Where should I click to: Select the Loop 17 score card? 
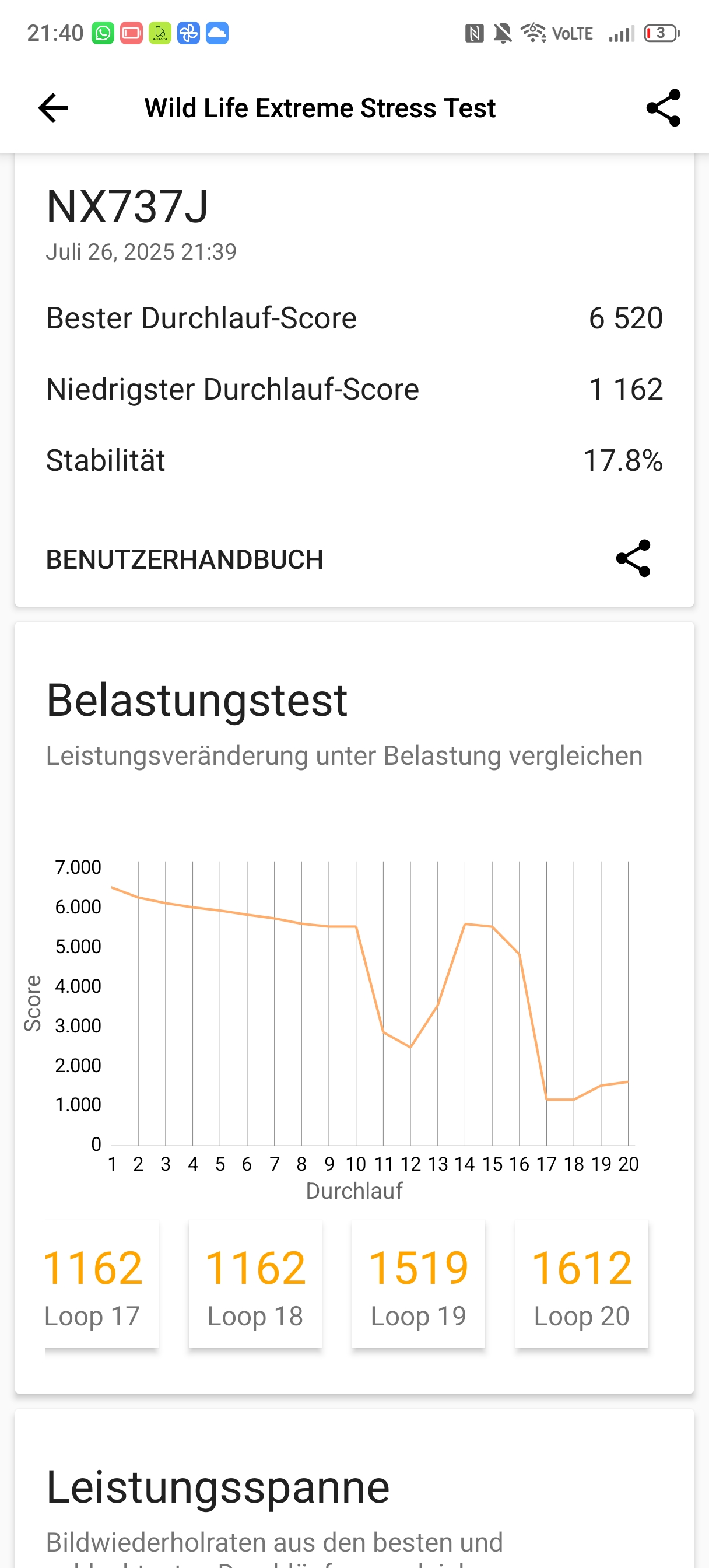coord(101,1284)
